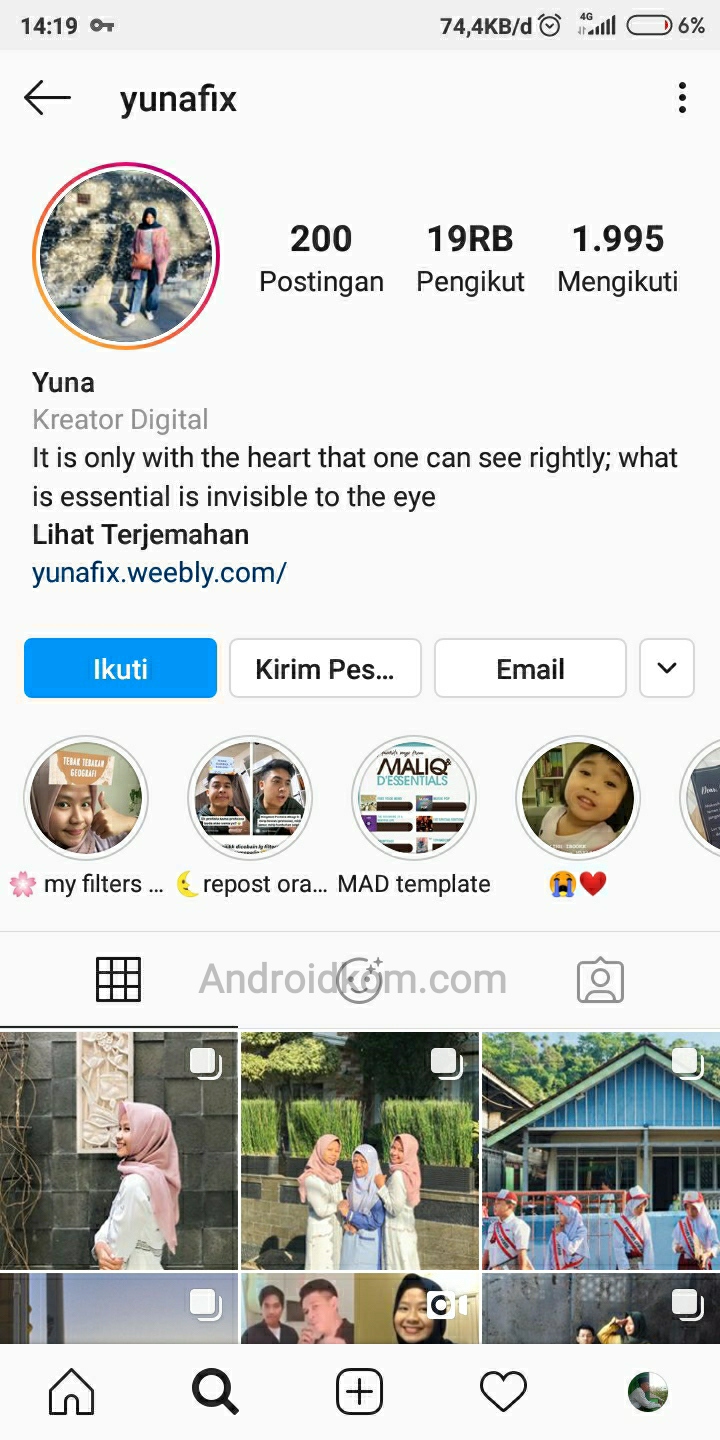Viewport: 720px width, 1440px height.
Task: Tap the Email contact button
Action: point(530,668)
